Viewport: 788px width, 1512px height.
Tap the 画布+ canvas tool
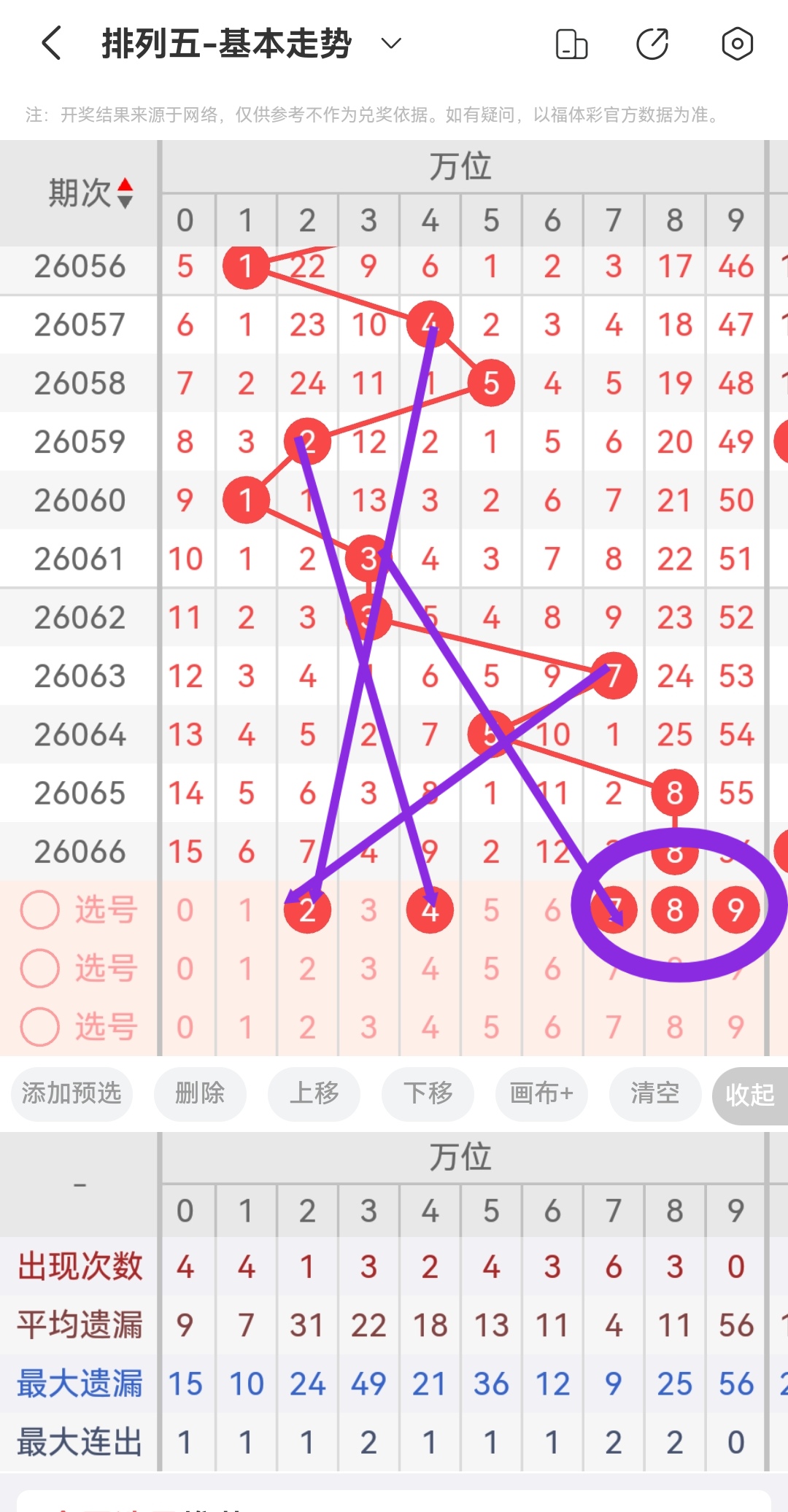541,1093
